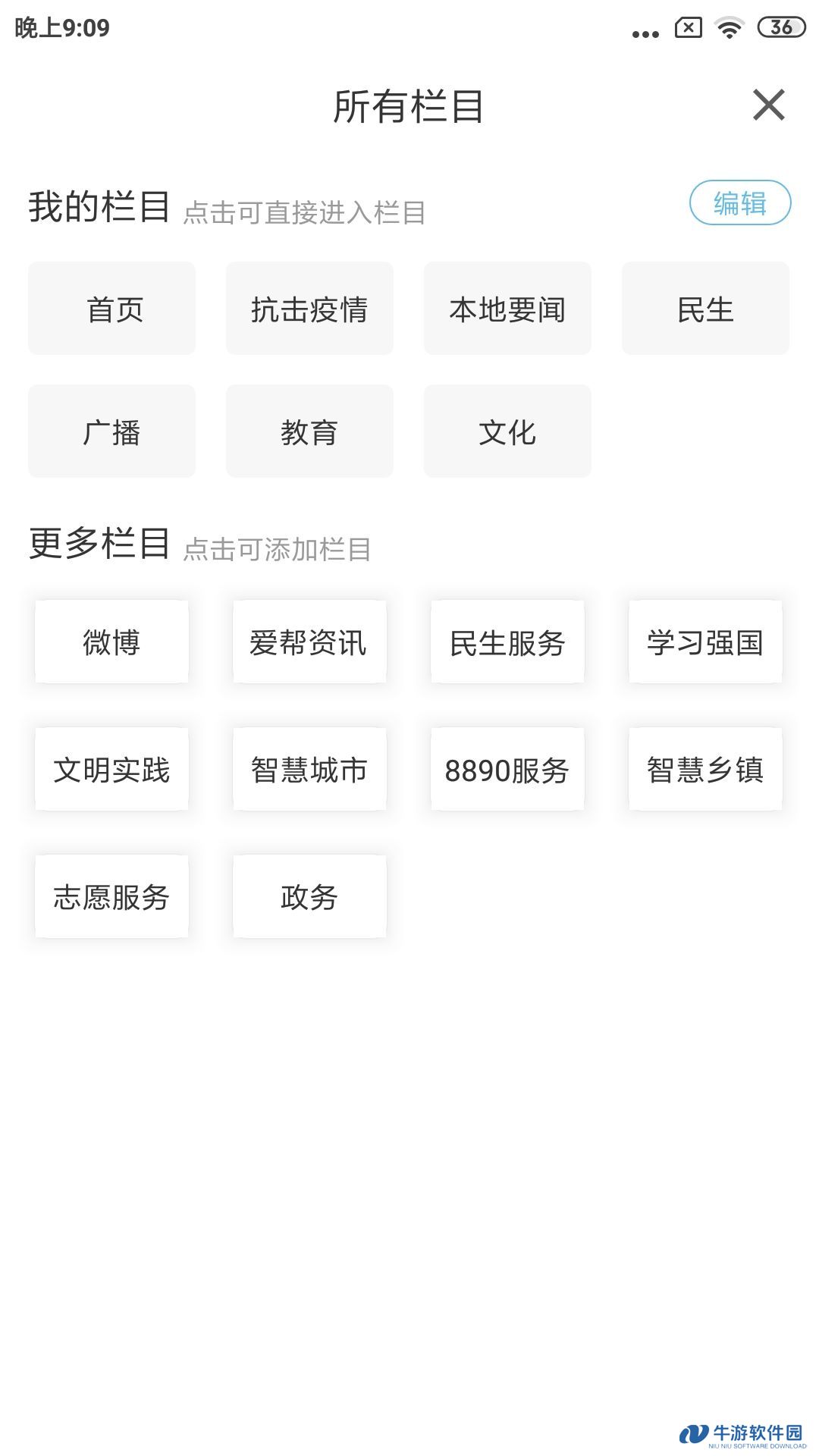The image size is (819, 1456).
Task: Open 本地要闻 column
Action: tap(507, 309)
